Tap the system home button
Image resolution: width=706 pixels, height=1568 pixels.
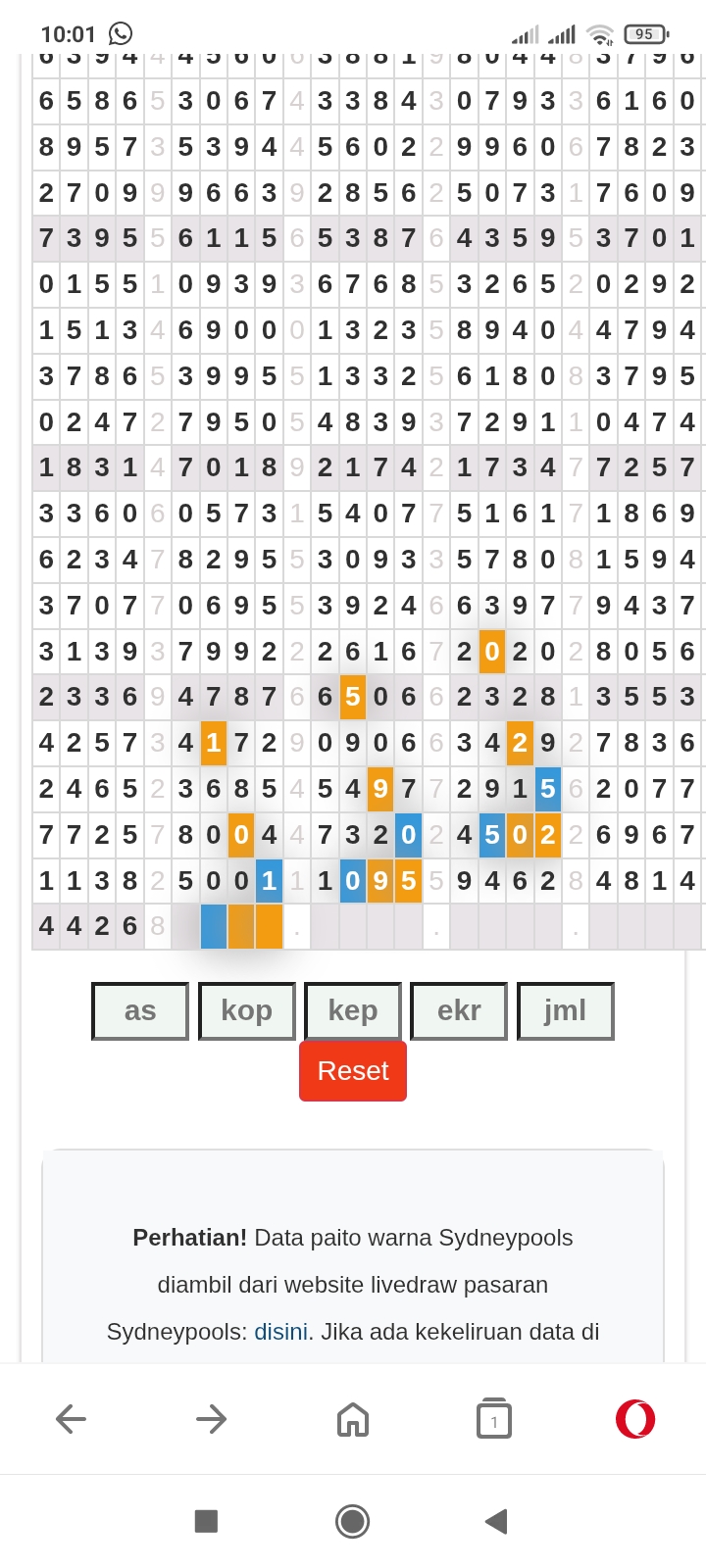pyautogui.click(x=353, y=1521)
